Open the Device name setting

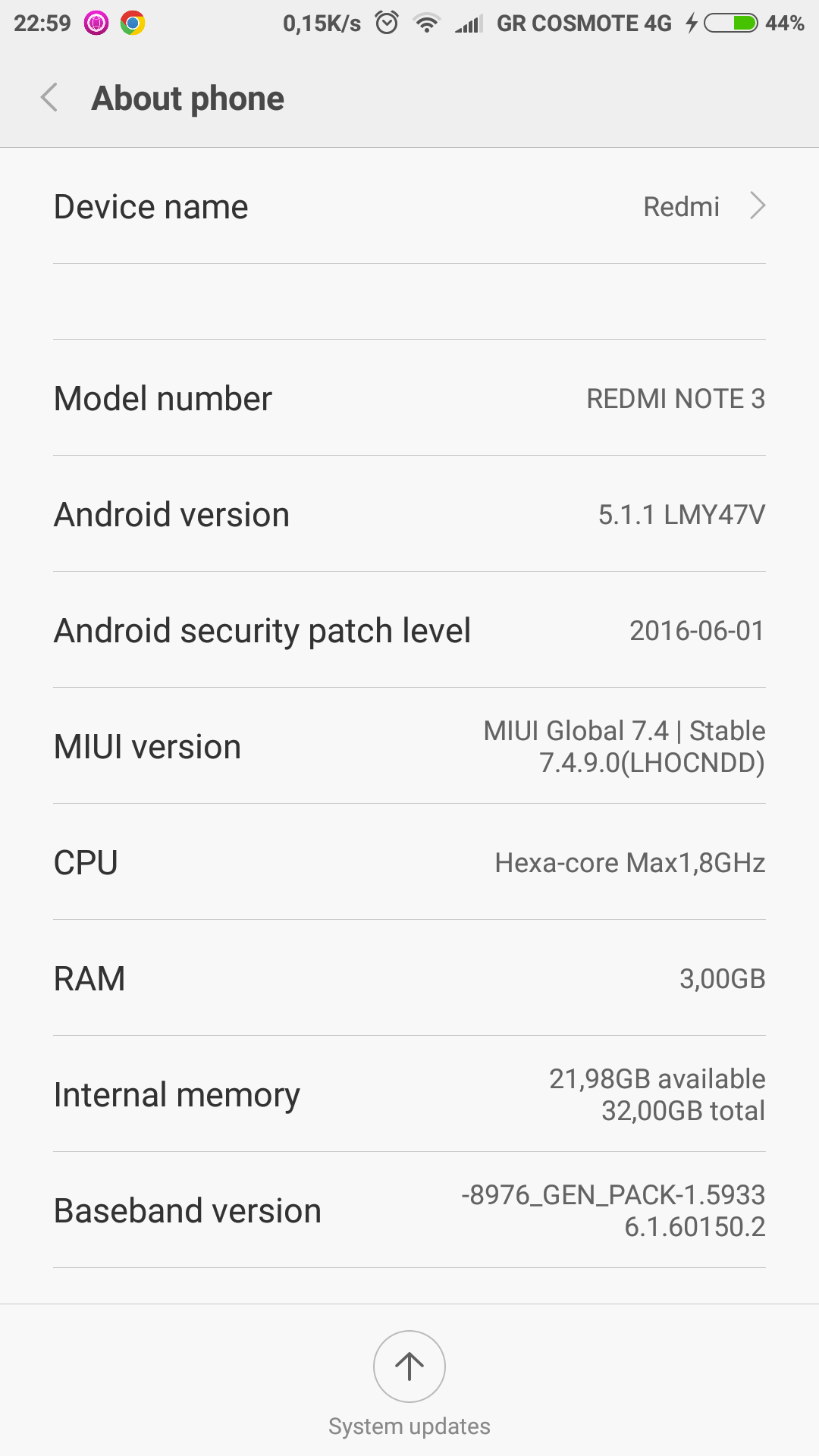(x=409, y=206)
